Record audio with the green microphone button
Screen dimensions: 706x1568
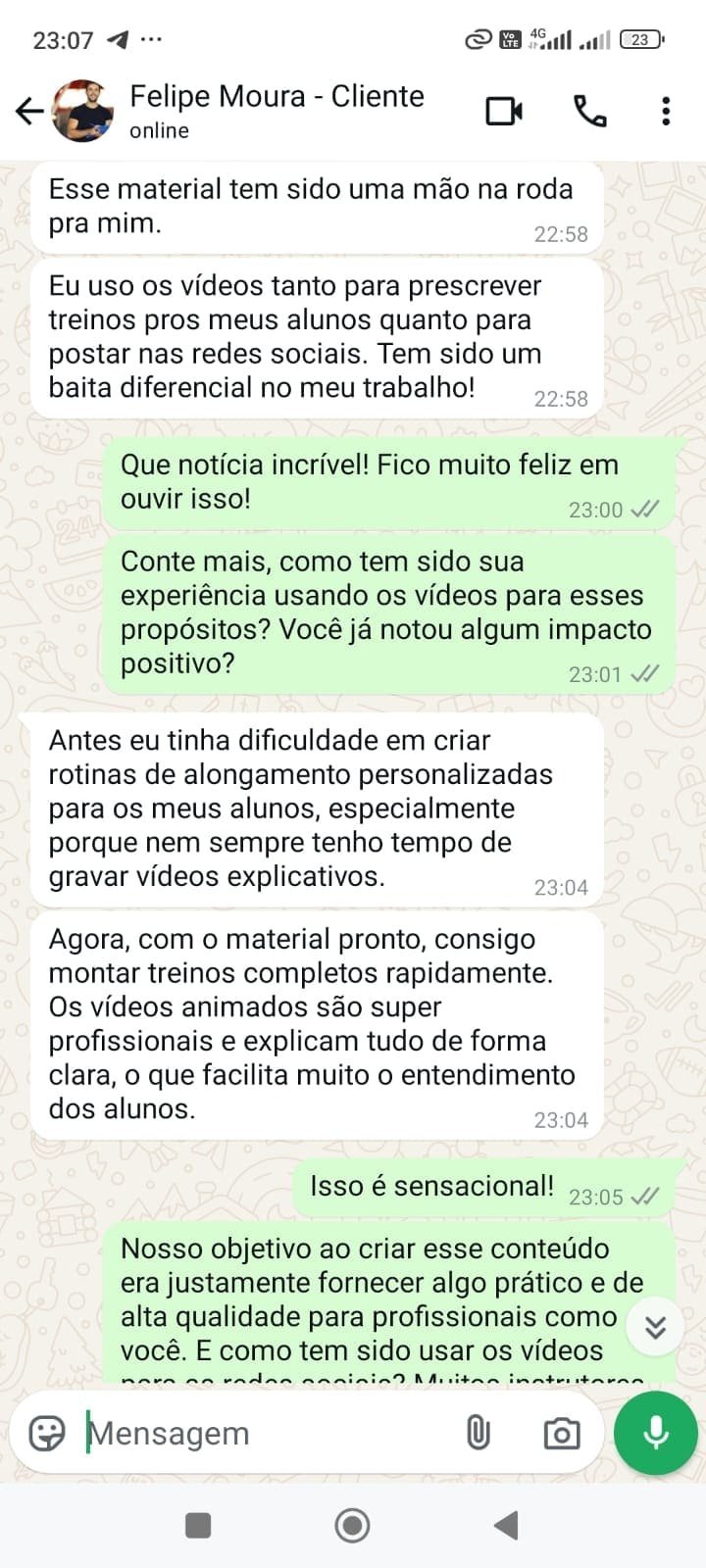tap(653, 1432)
